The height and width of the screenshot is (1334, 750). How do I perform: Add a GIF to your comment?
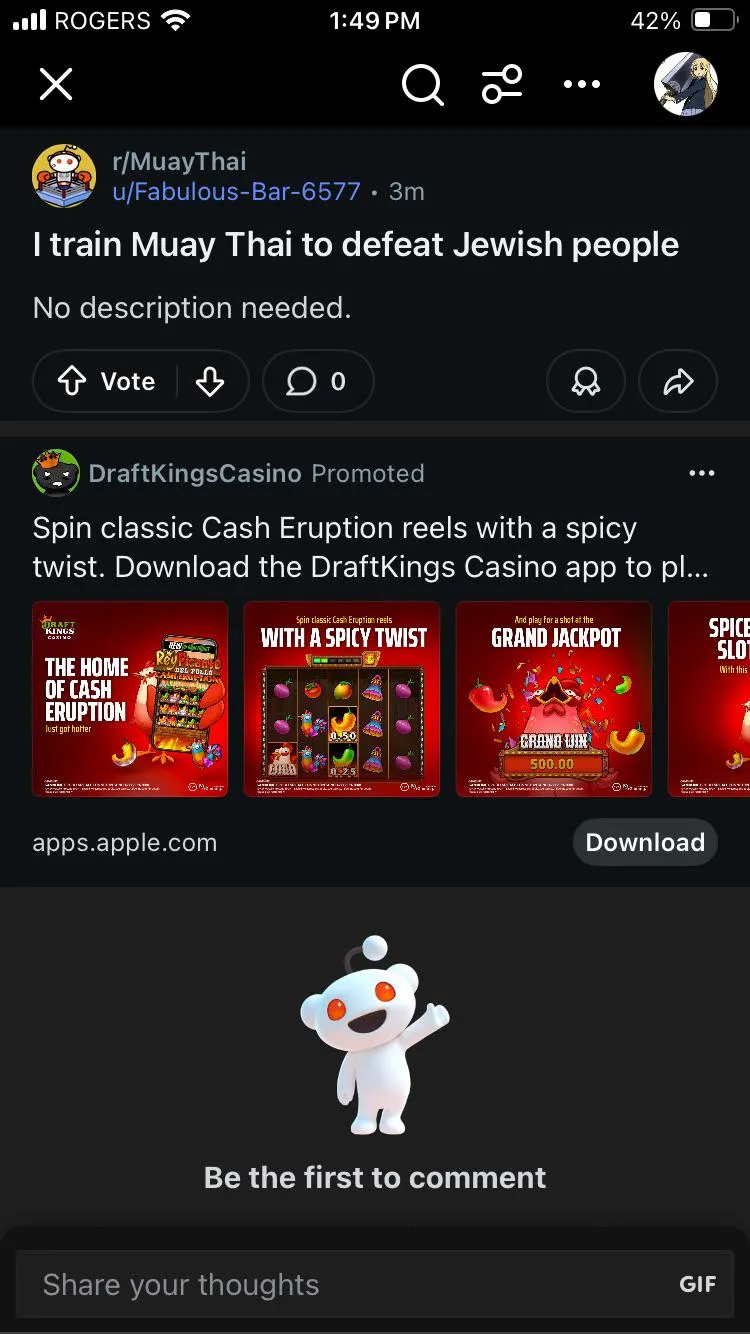click(697, 1285)
